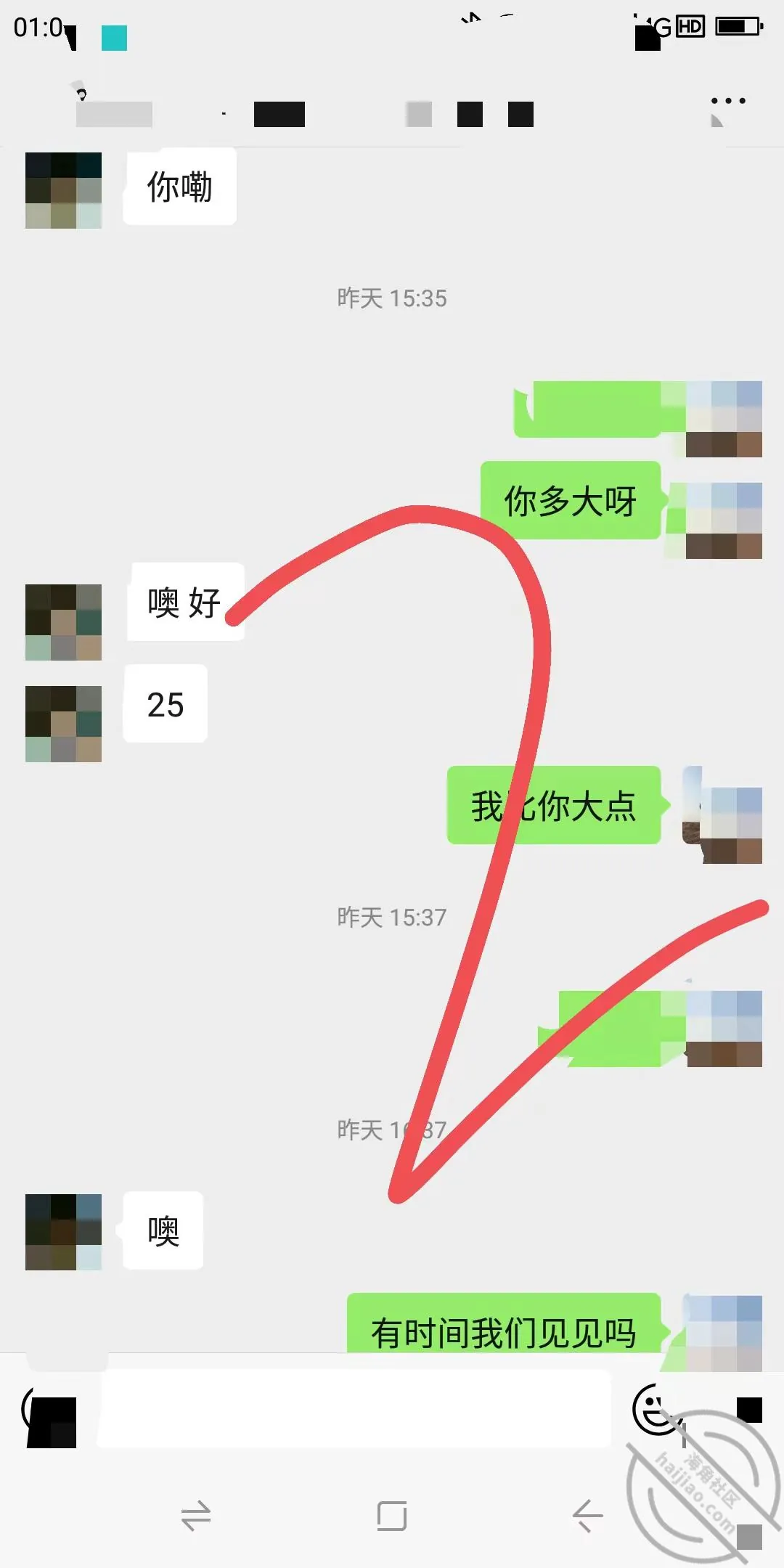This screenshot has height=1568, width=784.
Task: Tap own avatar beside '你多大呀'
Action: [724, 520]
